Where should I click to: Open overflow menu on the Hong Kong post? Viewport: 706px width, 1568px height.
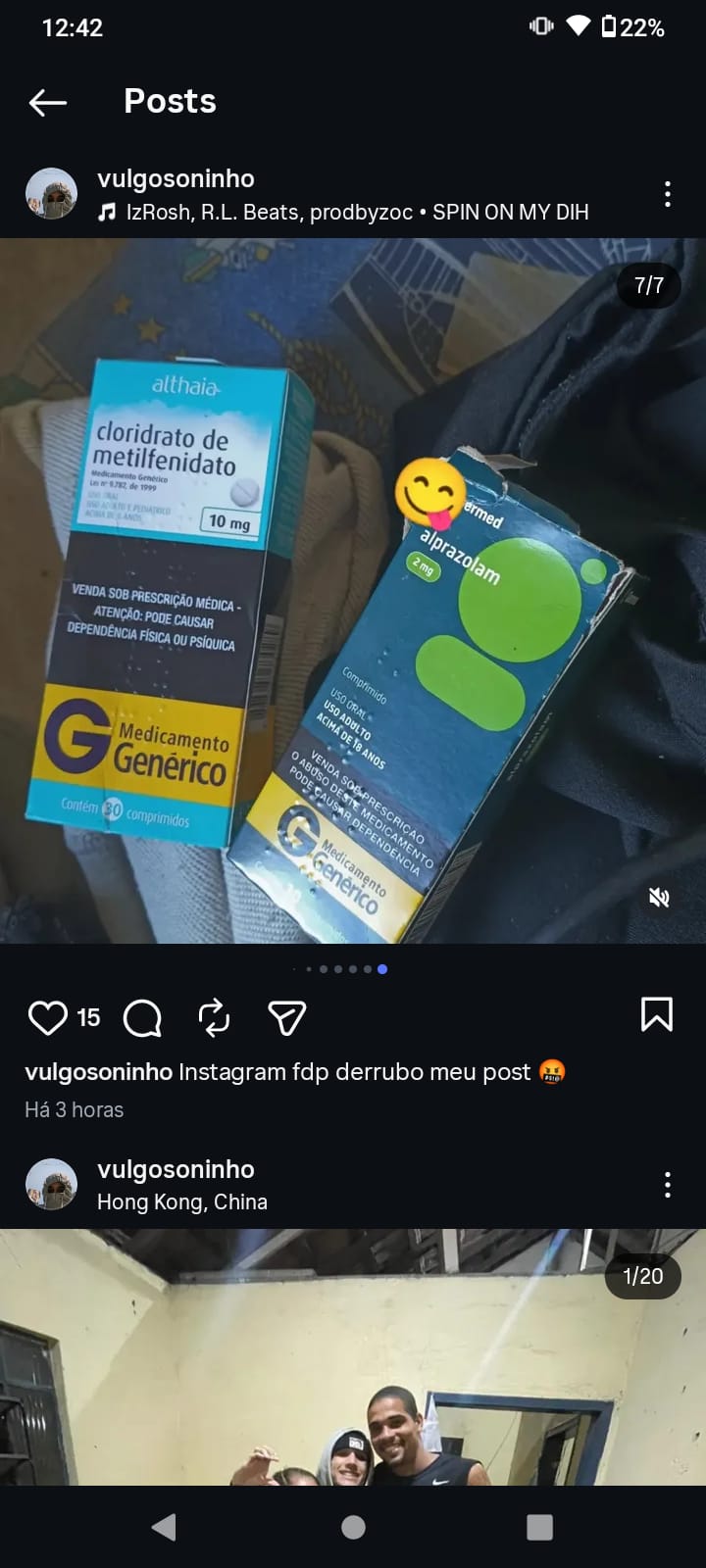(x=668, y=1185)
